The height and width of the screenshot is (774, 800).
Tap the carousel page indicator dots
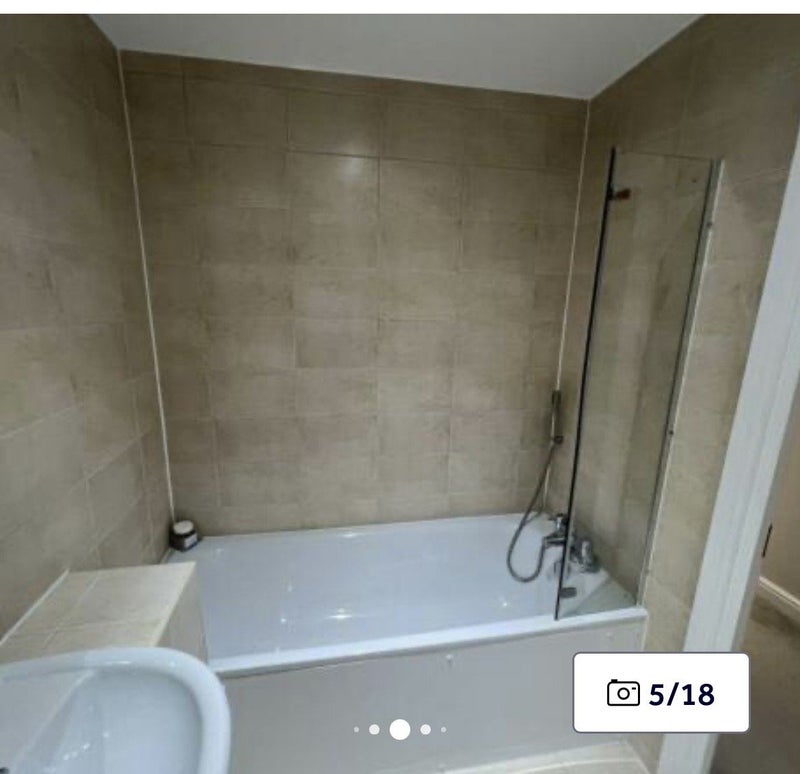coord(400,729)
